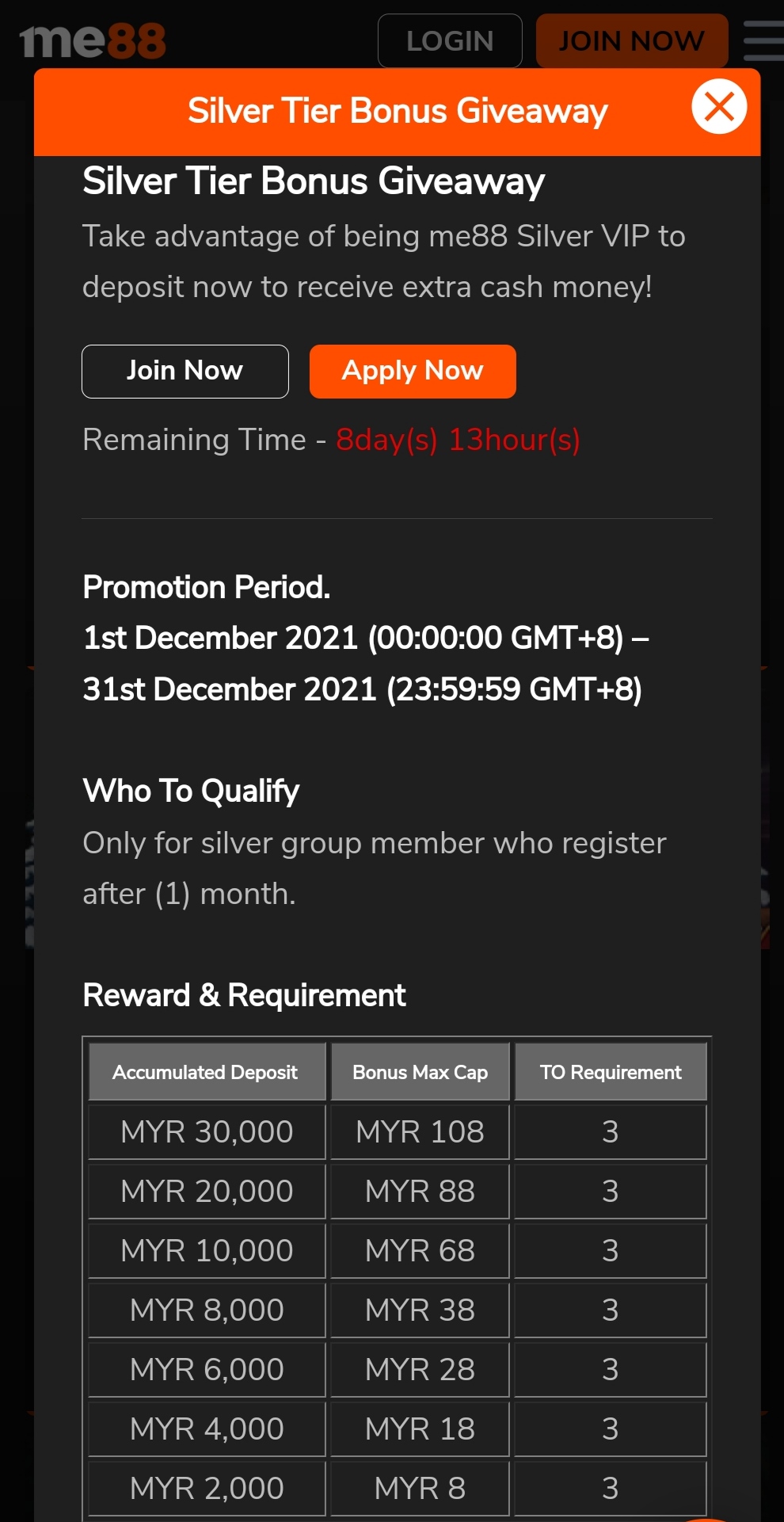Apply Now for the bonus promotion
Image resolution: width=784 pixels, height=1522 pixels.
click(x=413, y=372)
